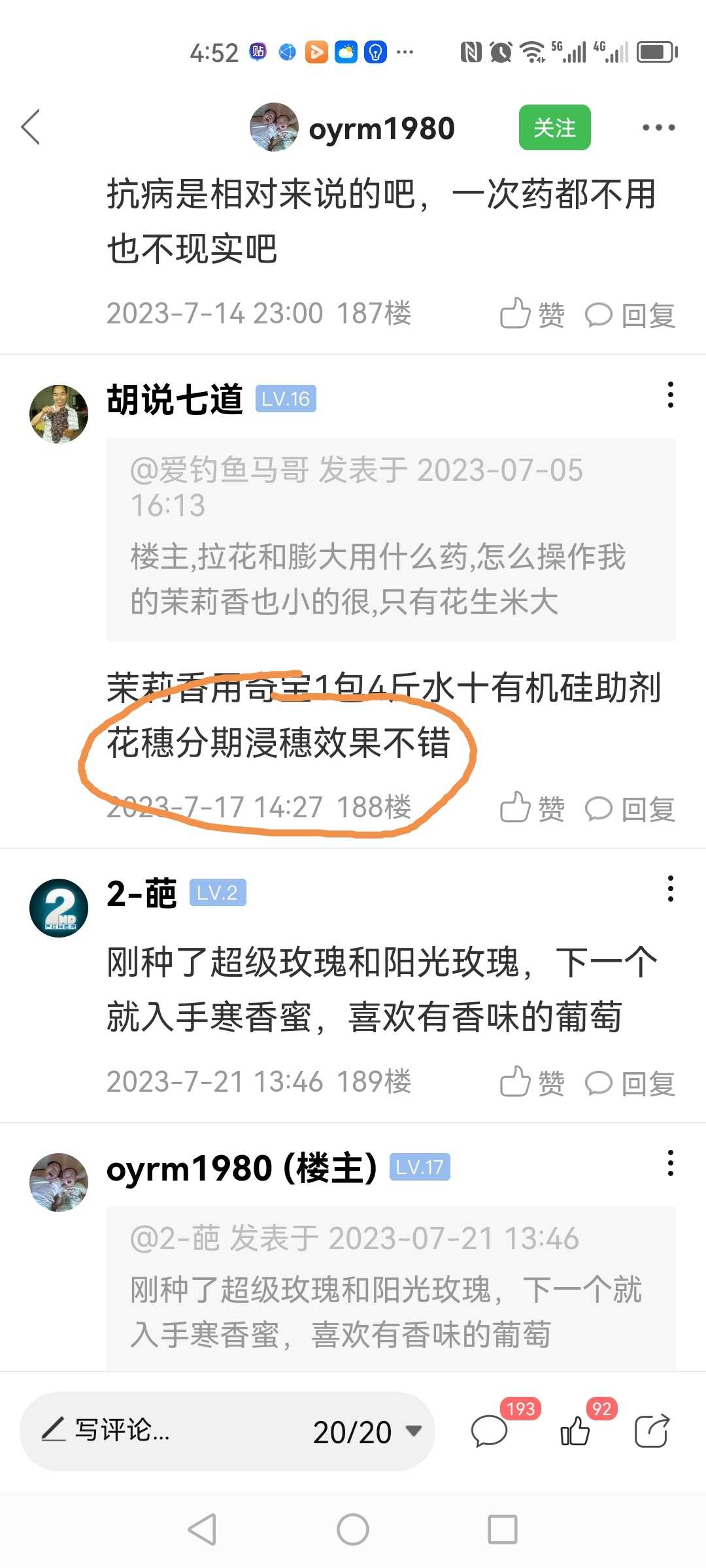Viewport: 706px width, 1568px height.
Task: Open more options for oyrm1980 (楼主) comment
Action: [670, 1164]
